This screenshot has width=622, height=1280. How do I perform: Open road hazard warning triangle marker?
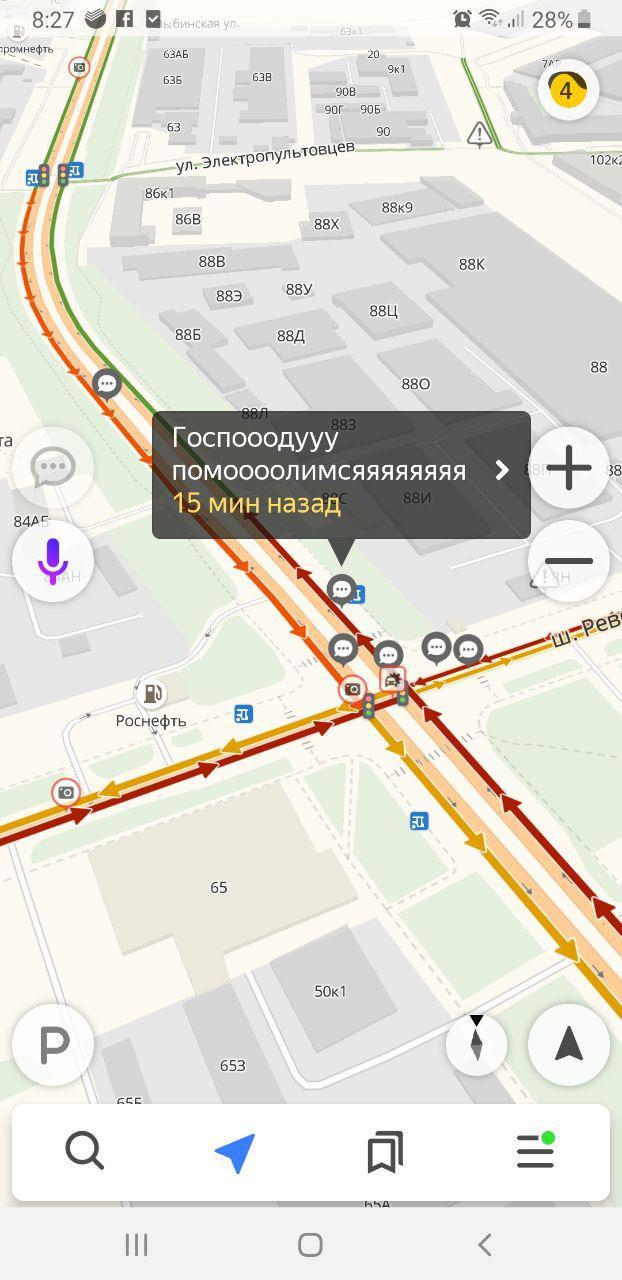[480, 133]
